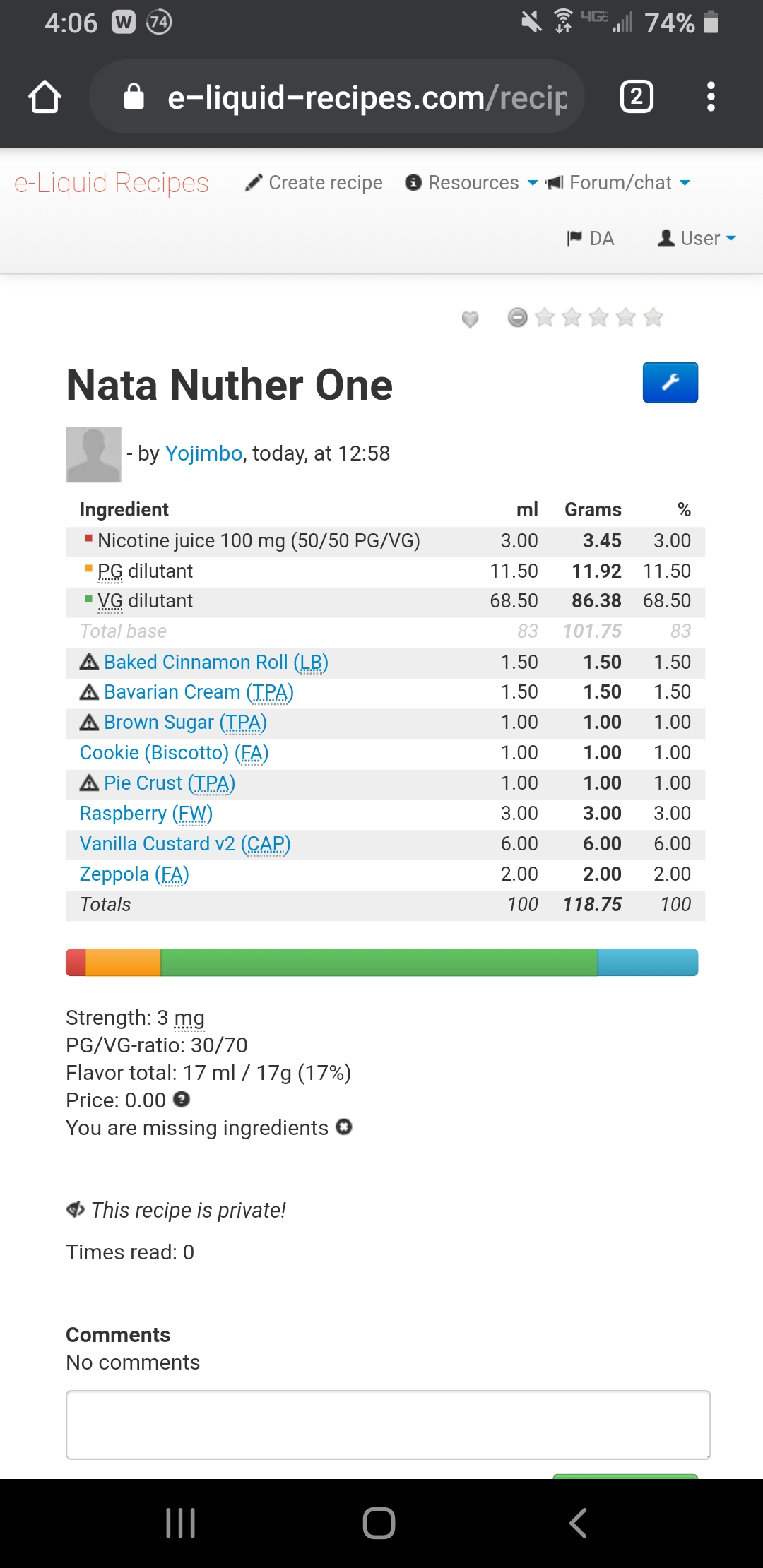Go back using system navigation
Viewport: 763px width, 1568px height.
[x=578, y=1523]
